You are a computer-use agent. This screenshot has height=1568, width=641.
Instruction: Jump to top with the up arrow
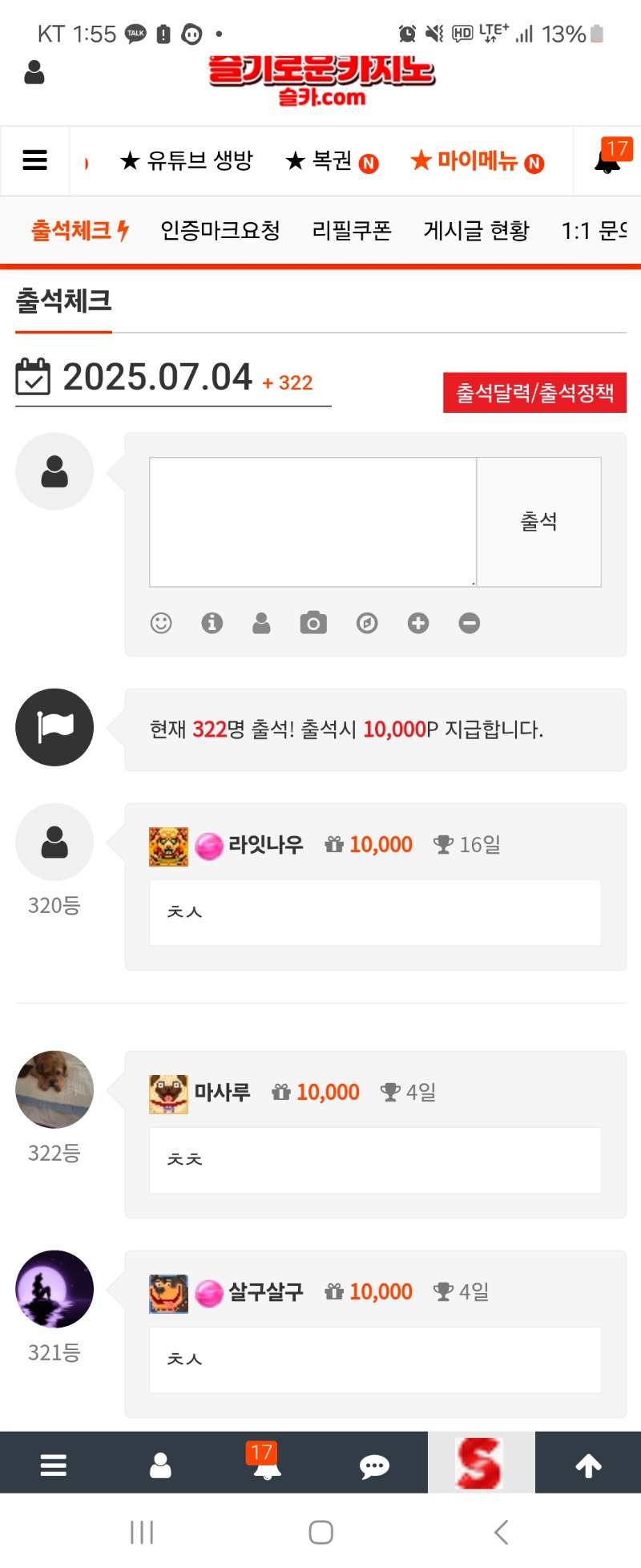click(588, 1466)
